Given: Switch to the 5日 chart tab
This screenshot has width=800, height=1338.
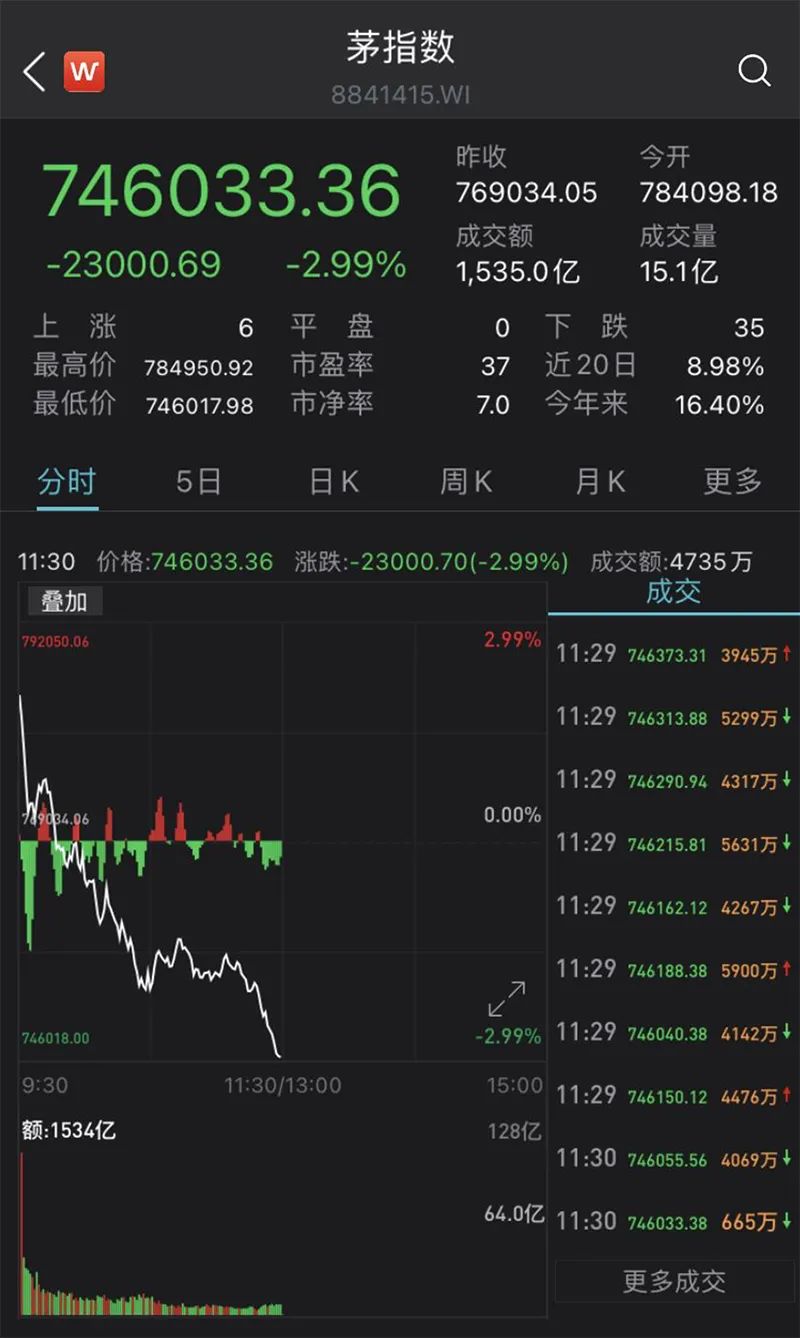Looking at the screenshot, I should (198, 482).
